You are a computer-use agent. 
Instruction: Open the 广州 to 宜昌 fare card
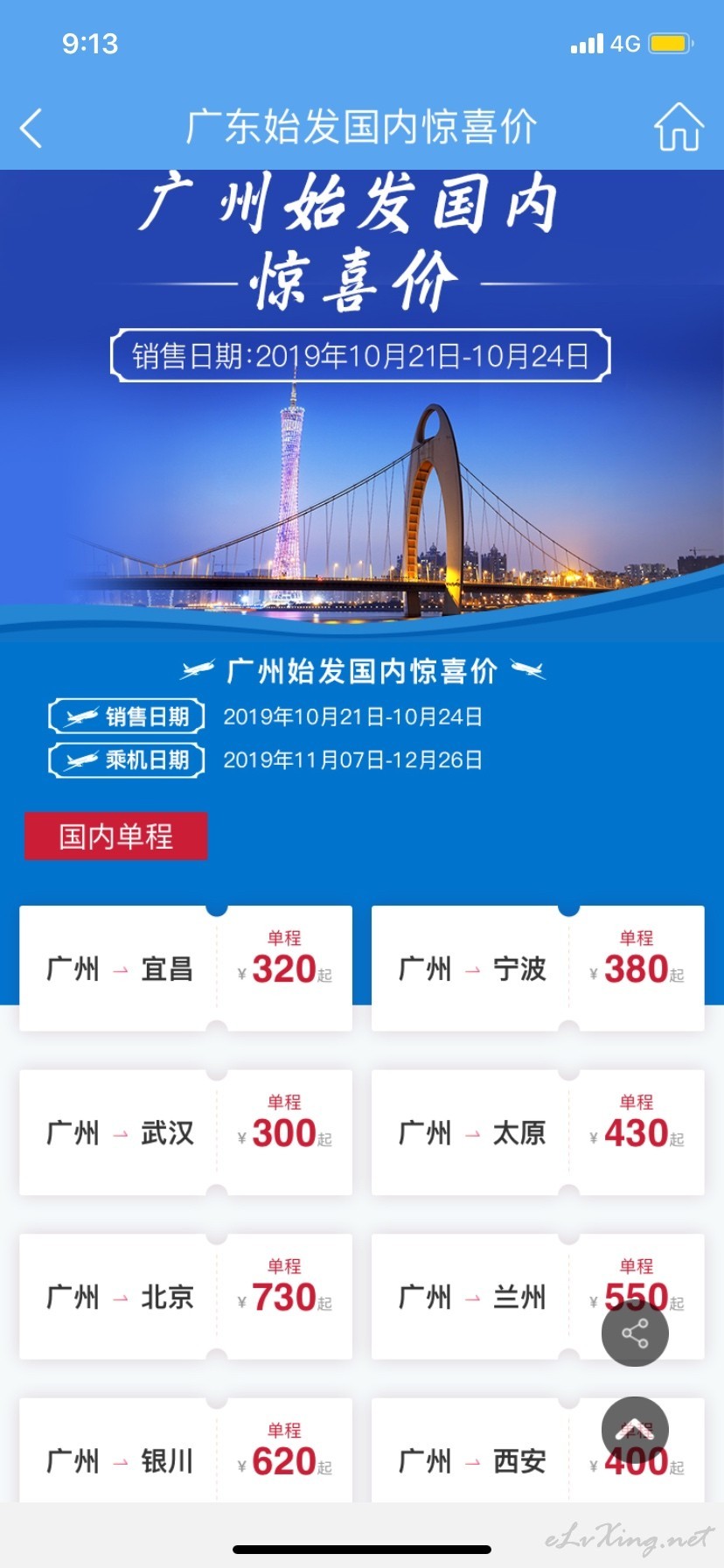point(185,968)
